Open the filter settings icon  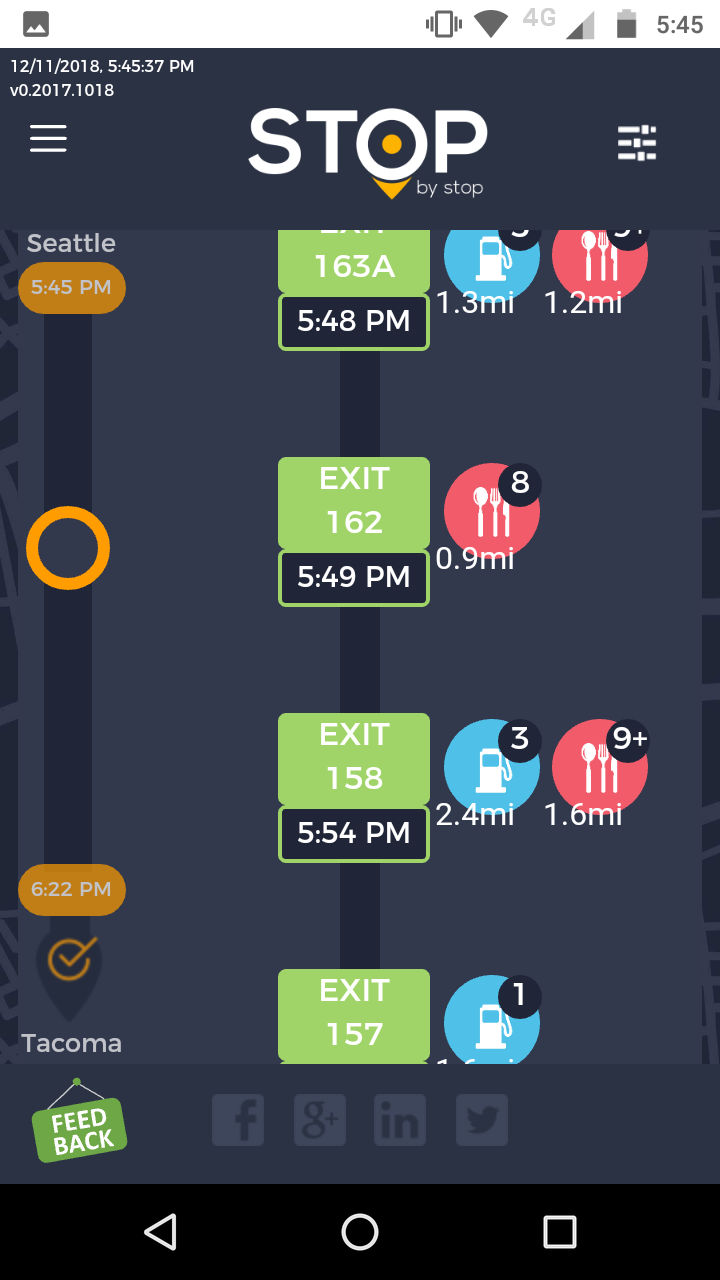tap(637, 143)
